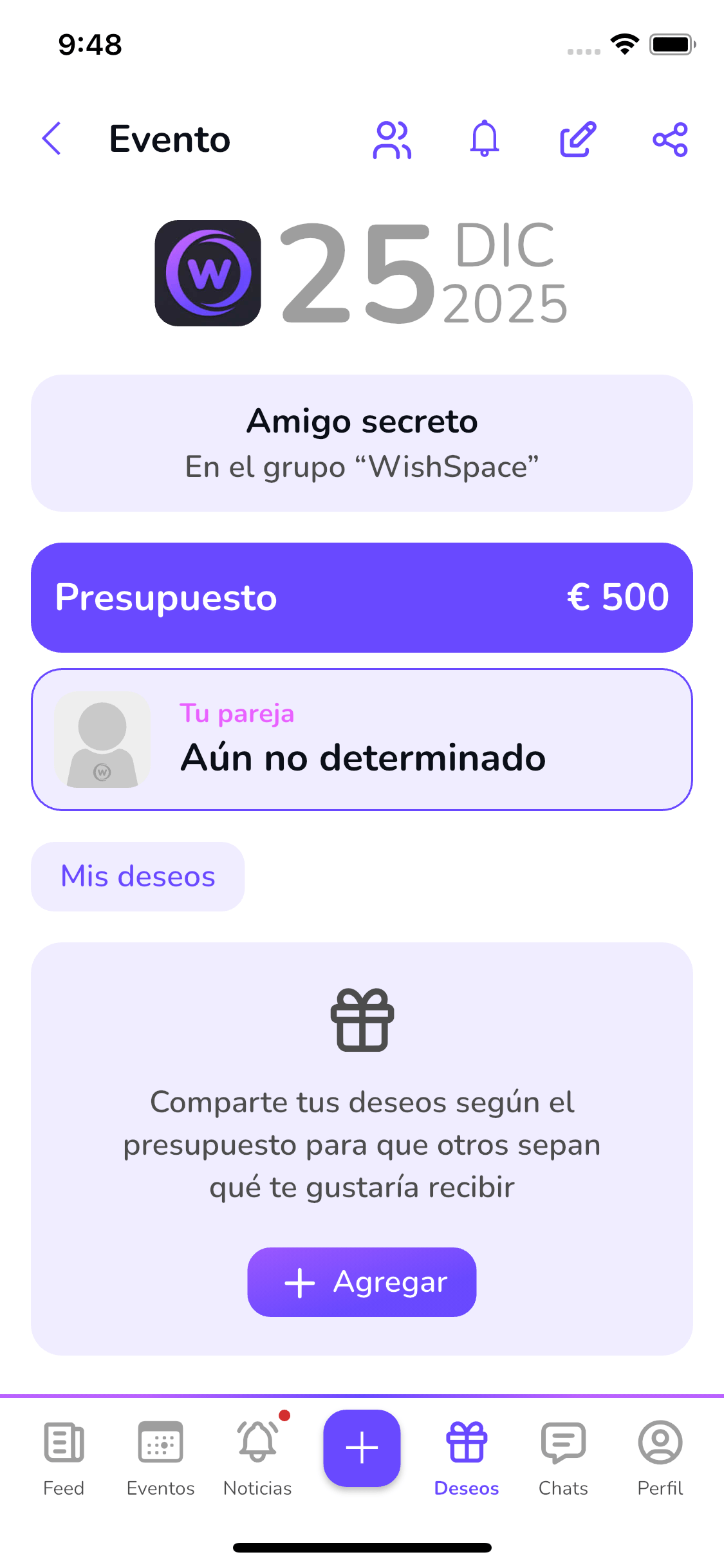Go to the Deseos tab
724x1568 pixels.
(x=467, y=1458)
